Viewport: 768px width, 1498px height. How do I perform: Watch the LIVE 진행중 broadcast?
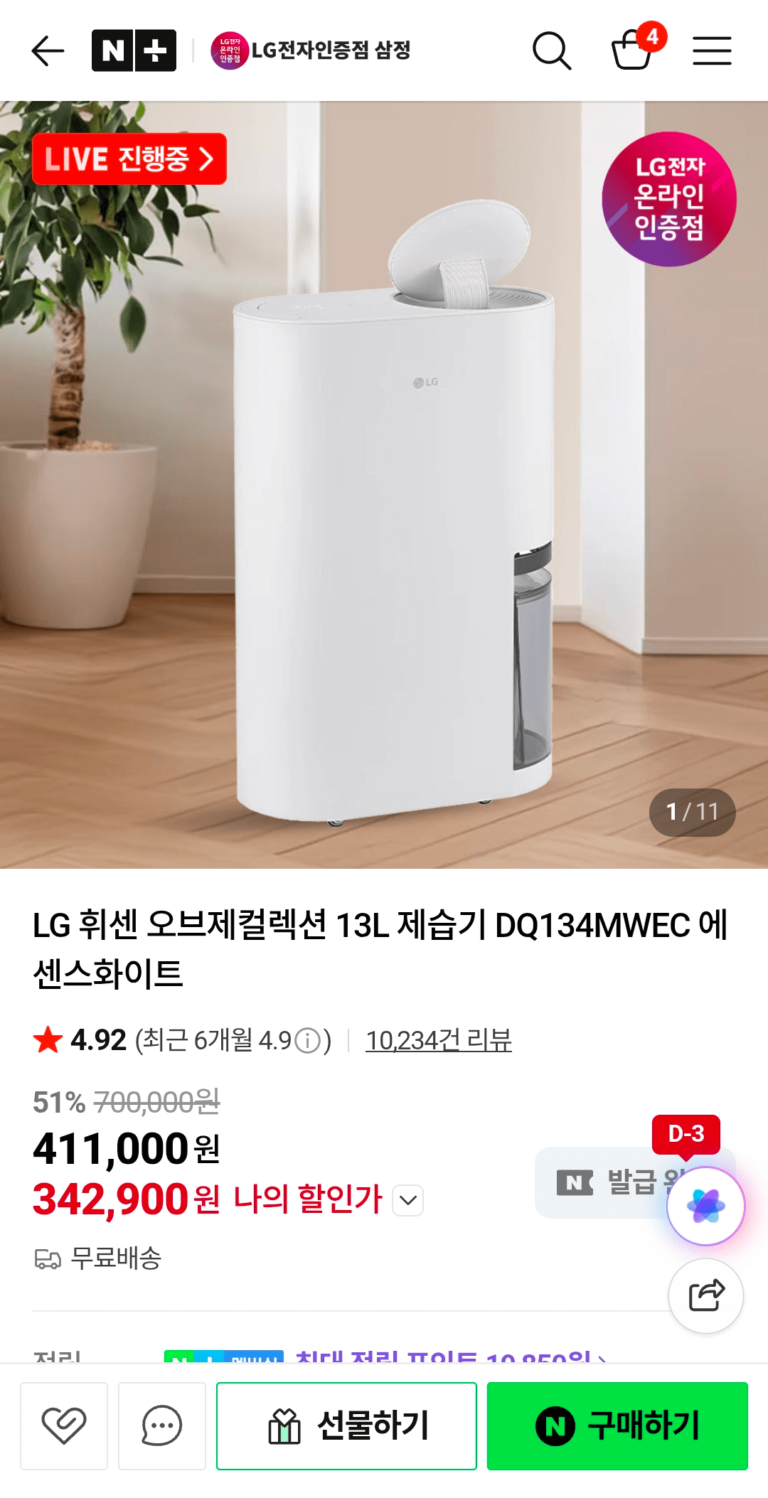point(129,159)
